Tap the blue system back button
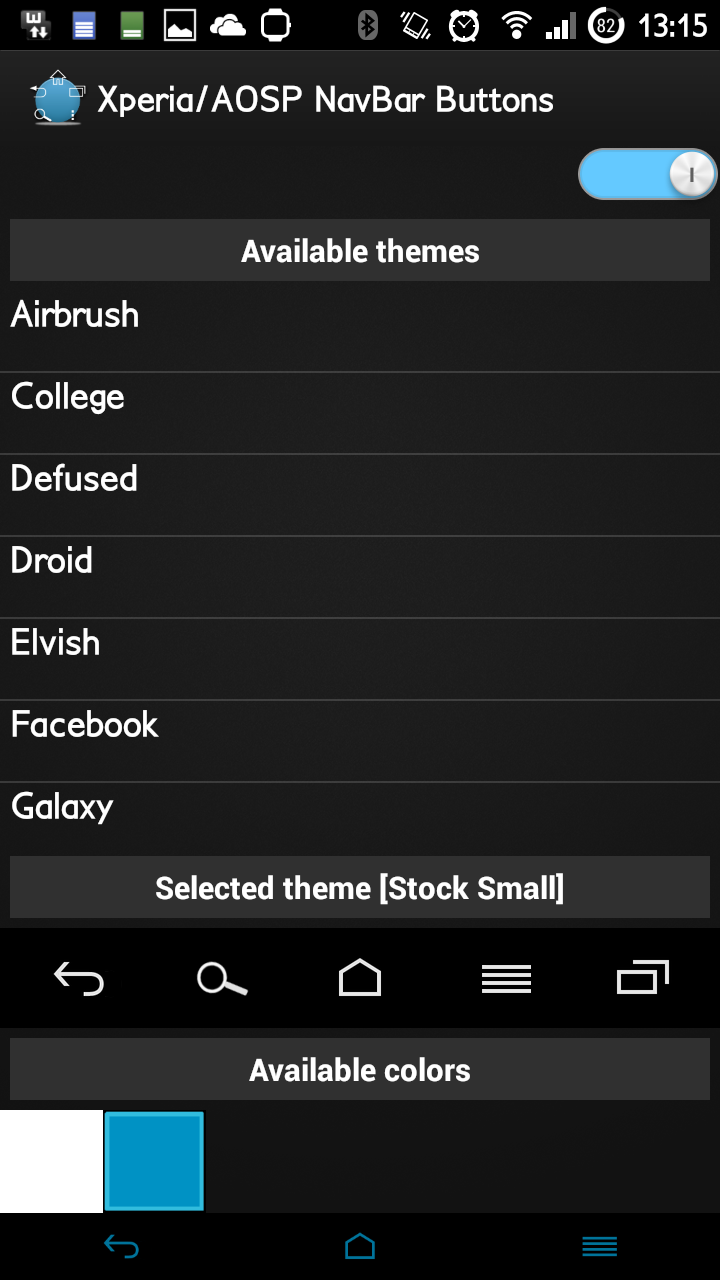Screen dimensions: 720x1280 pos(121,1247)
